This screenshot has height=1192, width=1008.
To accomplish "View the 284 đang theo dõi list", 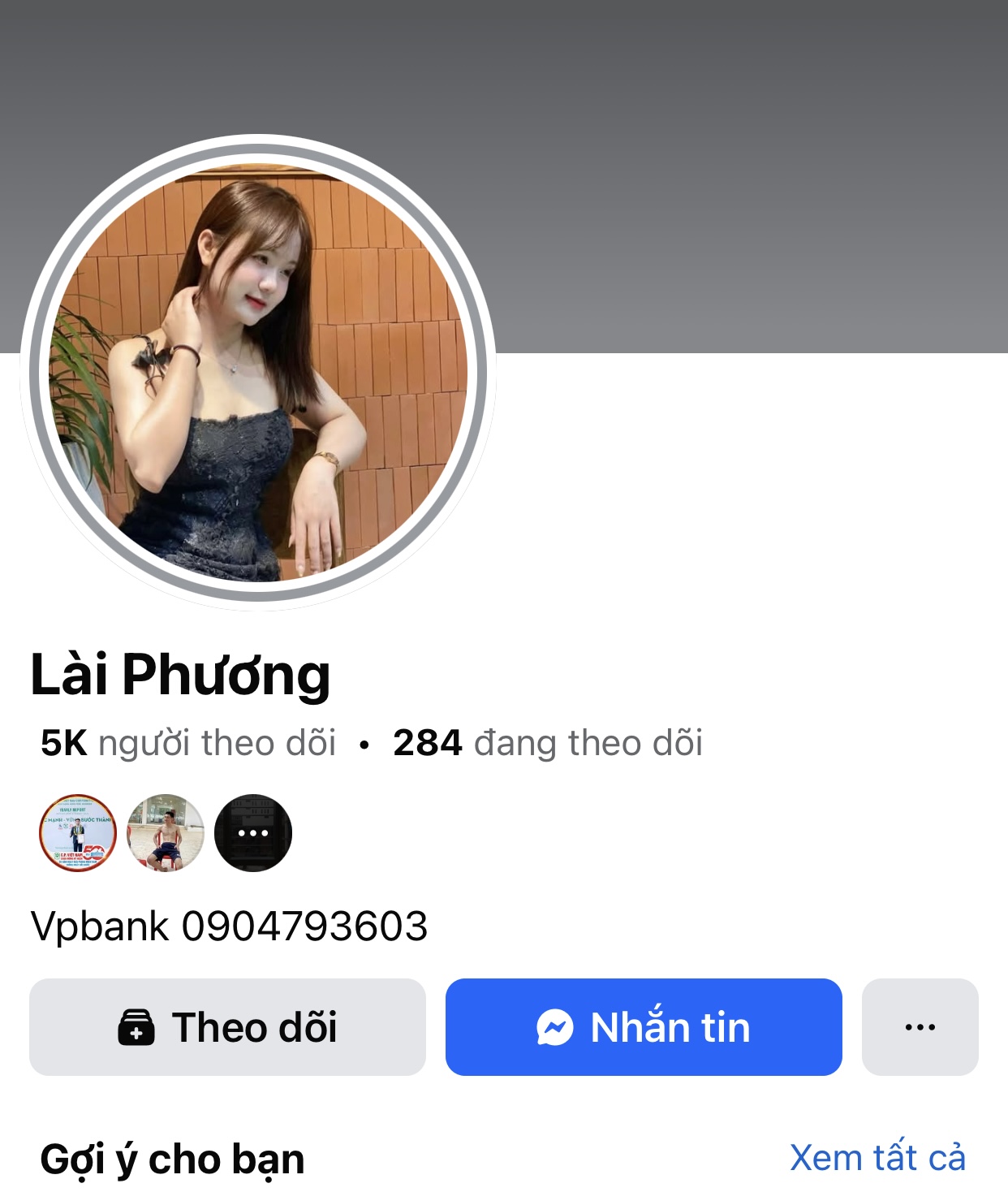I will 548,743.
